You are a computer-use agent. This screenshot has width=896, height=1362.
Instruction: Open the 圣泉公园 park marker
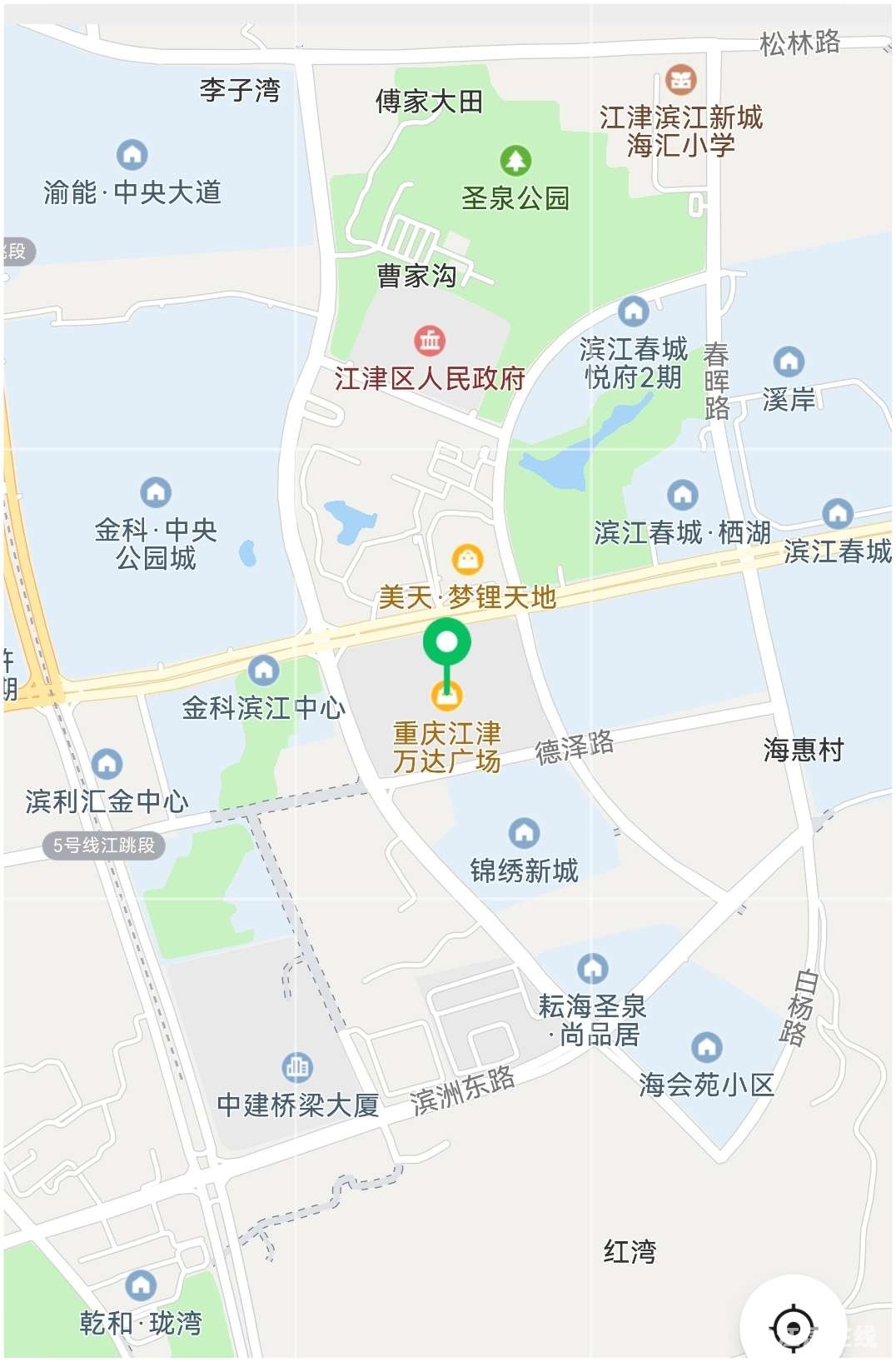click(515, 161)
